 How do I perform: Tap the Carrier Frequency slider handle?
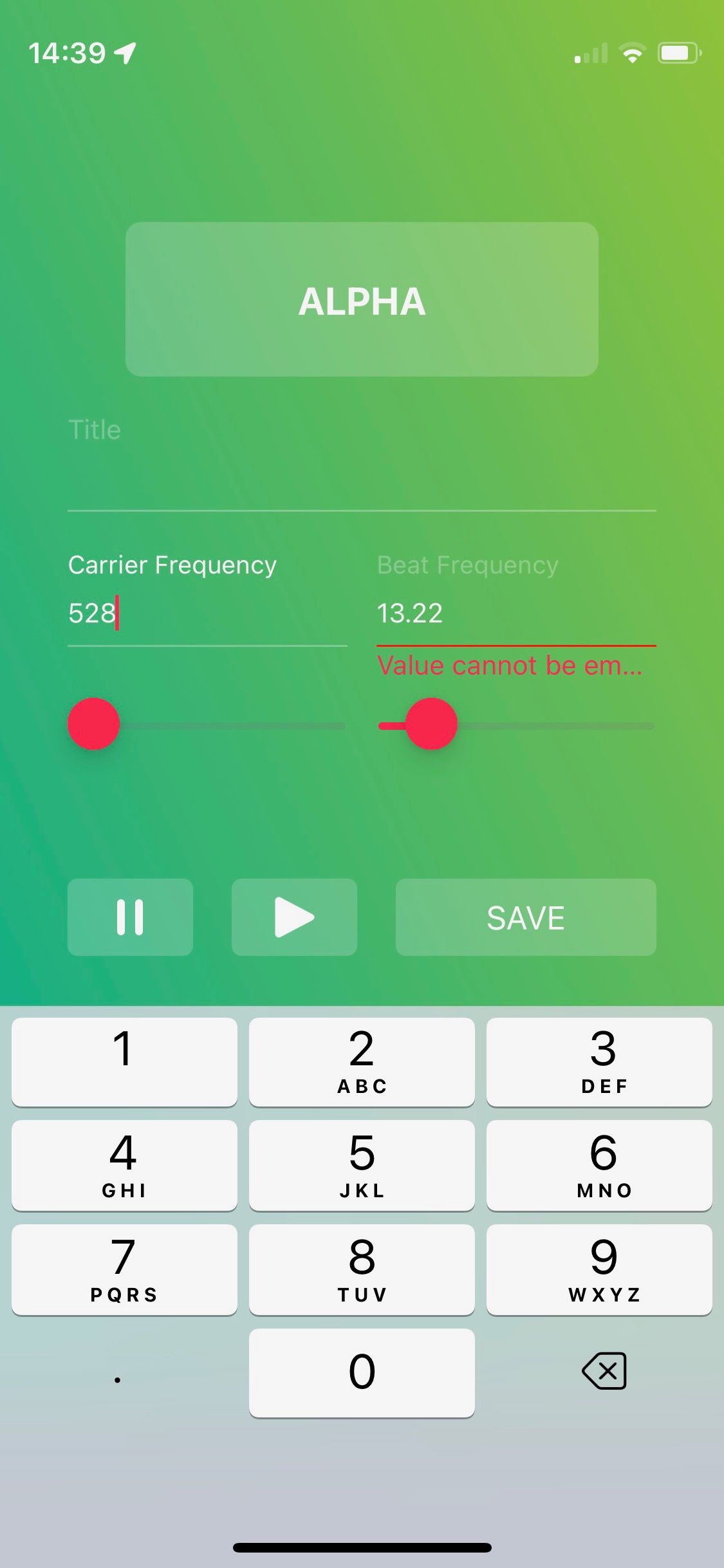pyautogui.click(x=94, y=724)
